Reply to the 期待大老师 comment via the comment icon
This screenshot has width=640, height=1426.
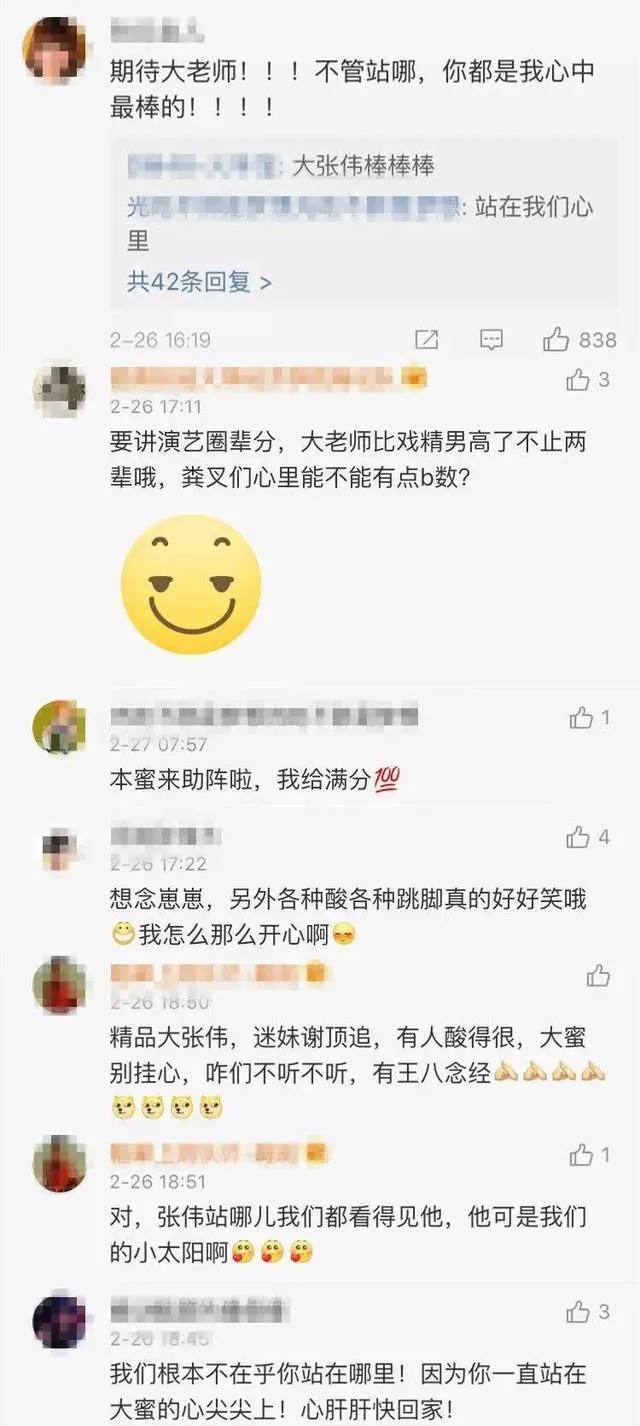491,340
